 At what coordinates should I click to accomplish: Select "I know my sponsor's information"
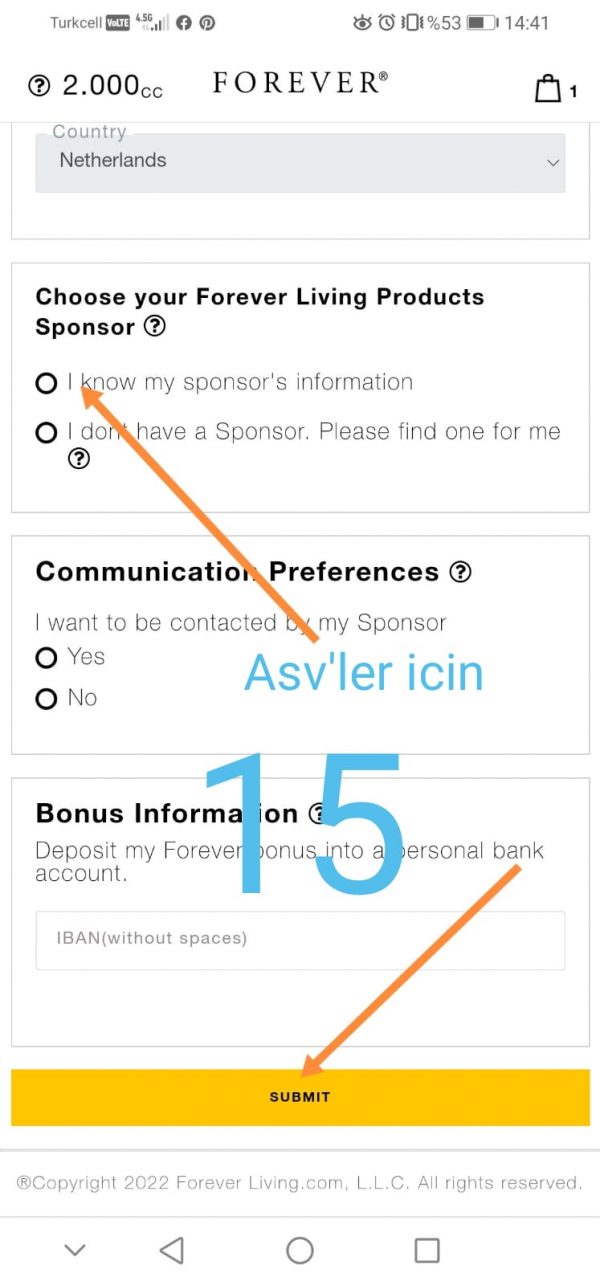click(x=46, y=383)
